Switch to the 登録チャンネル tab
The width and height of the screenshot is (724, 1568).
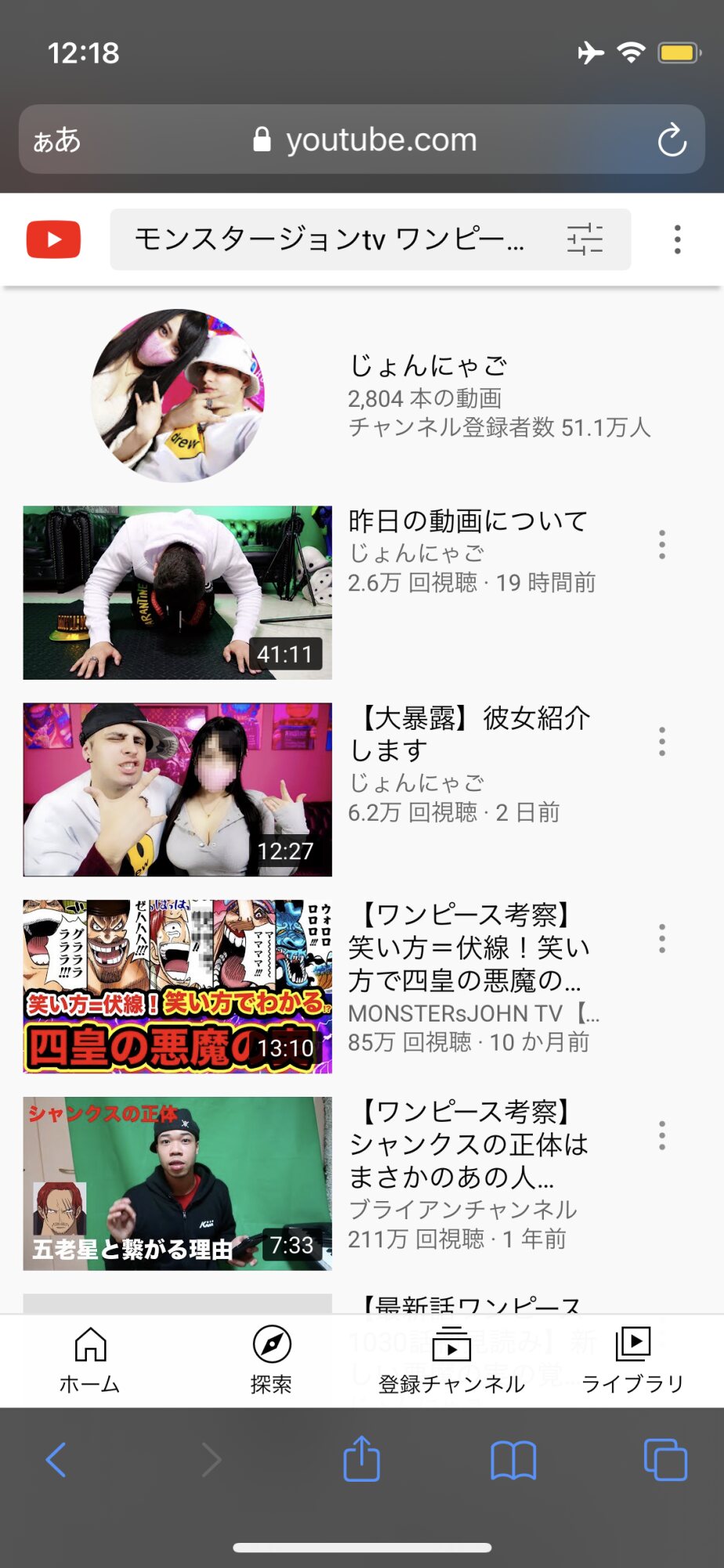pyautogui.click(x=452, y=1360)
